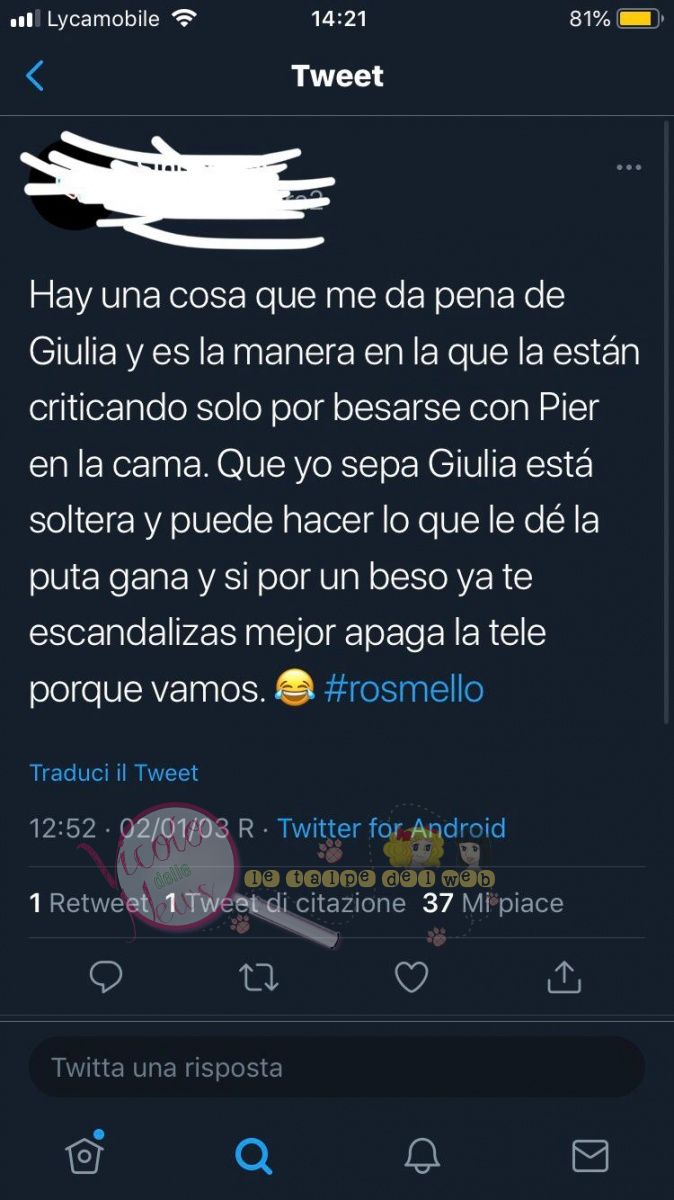Open the #rosmello hashtag
674x1200 pixels.
click(x=404, y=689)
